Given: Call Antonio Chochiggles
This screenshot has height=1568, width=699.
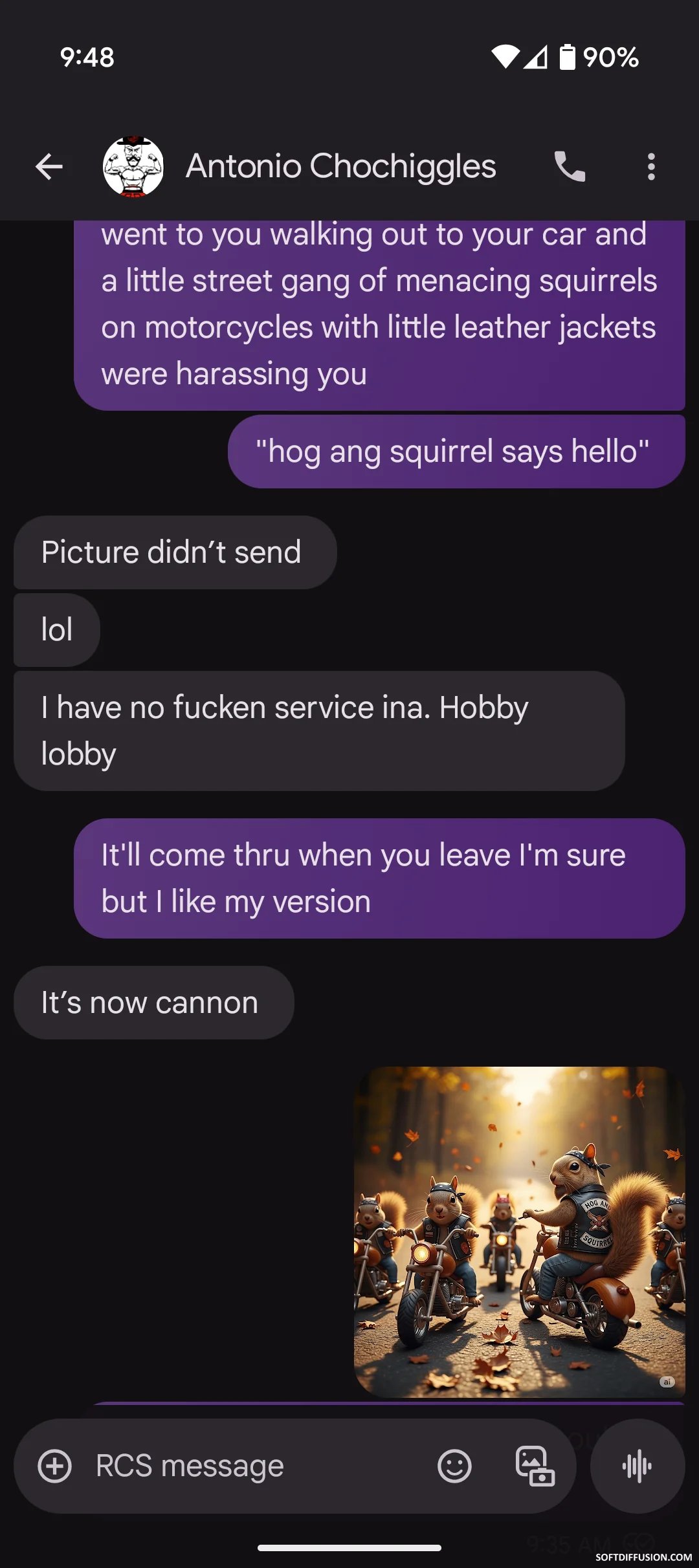Looking at the screenshot, I should (570, 167).
